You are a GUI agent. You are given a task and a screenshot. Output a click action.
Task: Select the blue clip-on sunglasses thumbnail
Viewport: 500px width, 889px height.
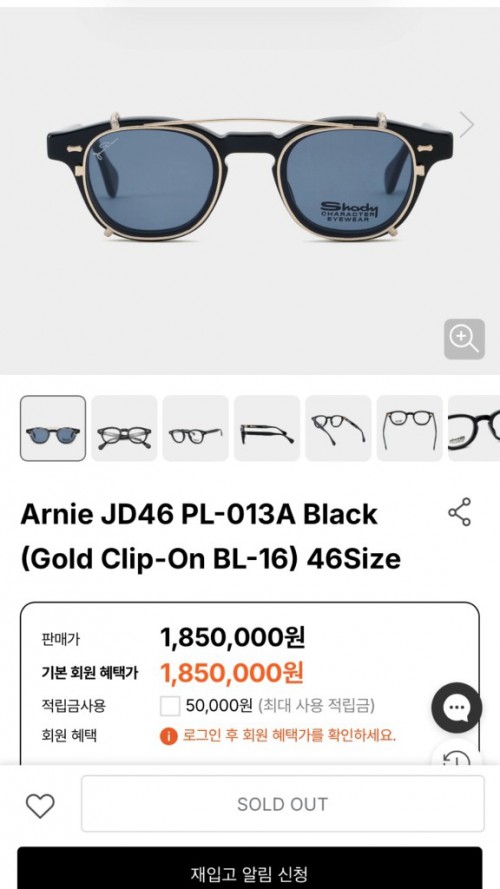53,428
